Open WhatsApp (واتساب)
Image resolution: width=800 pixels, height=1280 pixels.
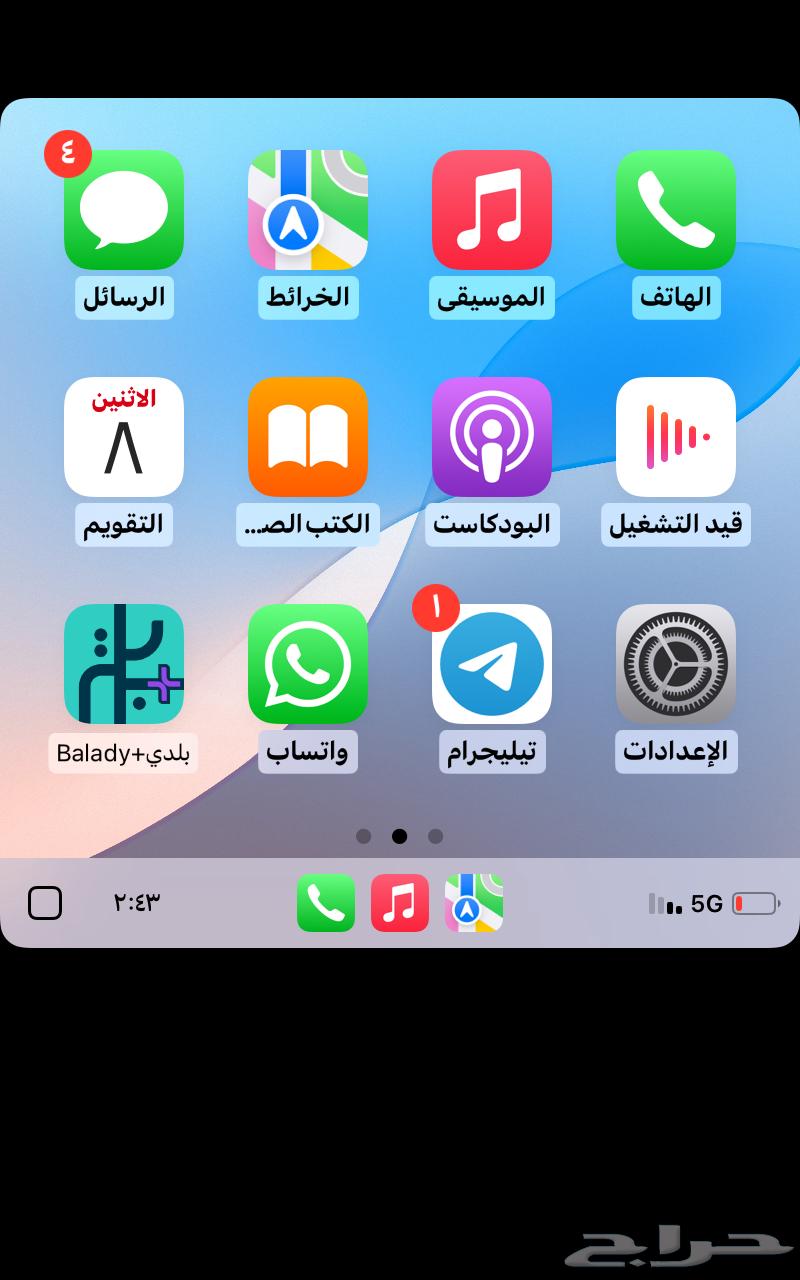point(308,664)
